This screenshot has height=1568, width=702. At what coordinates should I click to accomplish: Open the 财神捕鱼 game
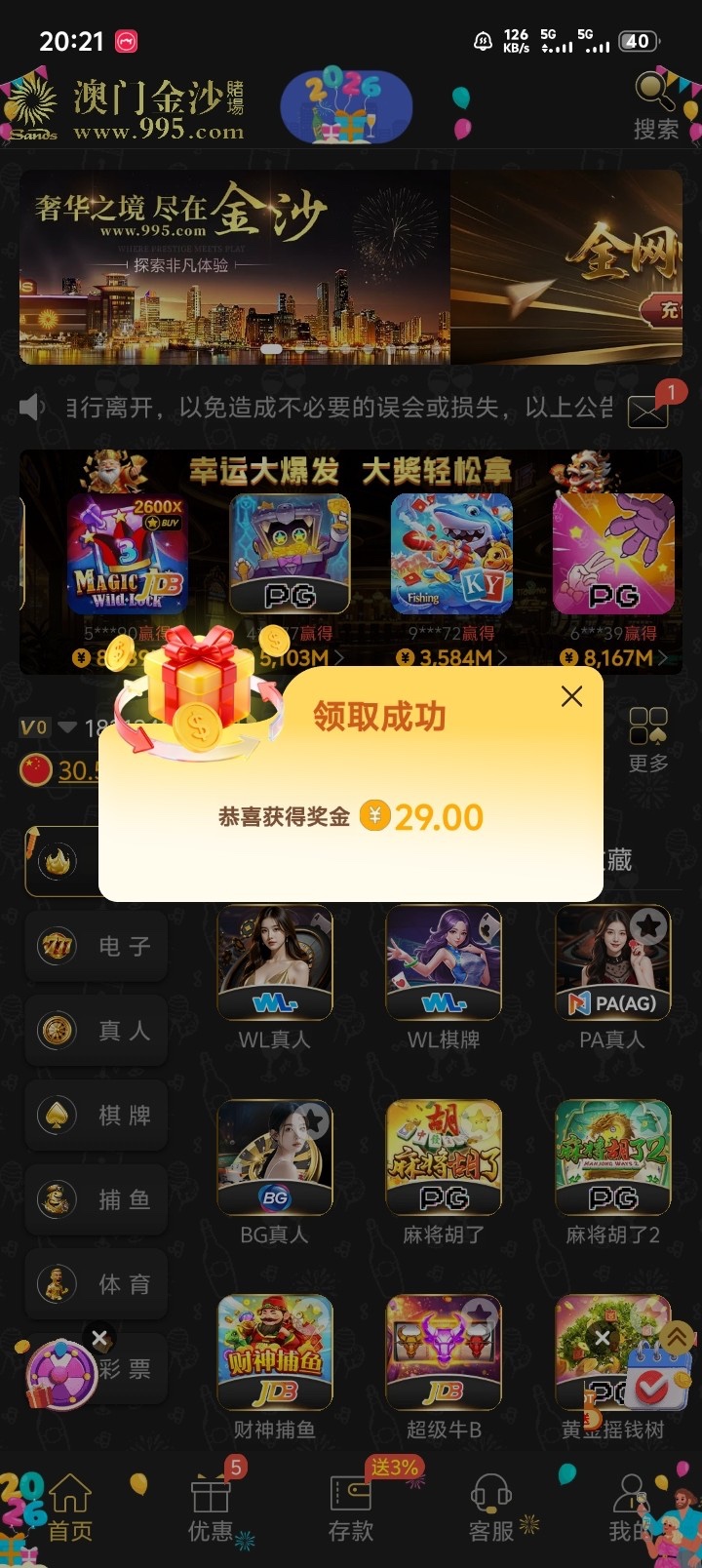275,1352
